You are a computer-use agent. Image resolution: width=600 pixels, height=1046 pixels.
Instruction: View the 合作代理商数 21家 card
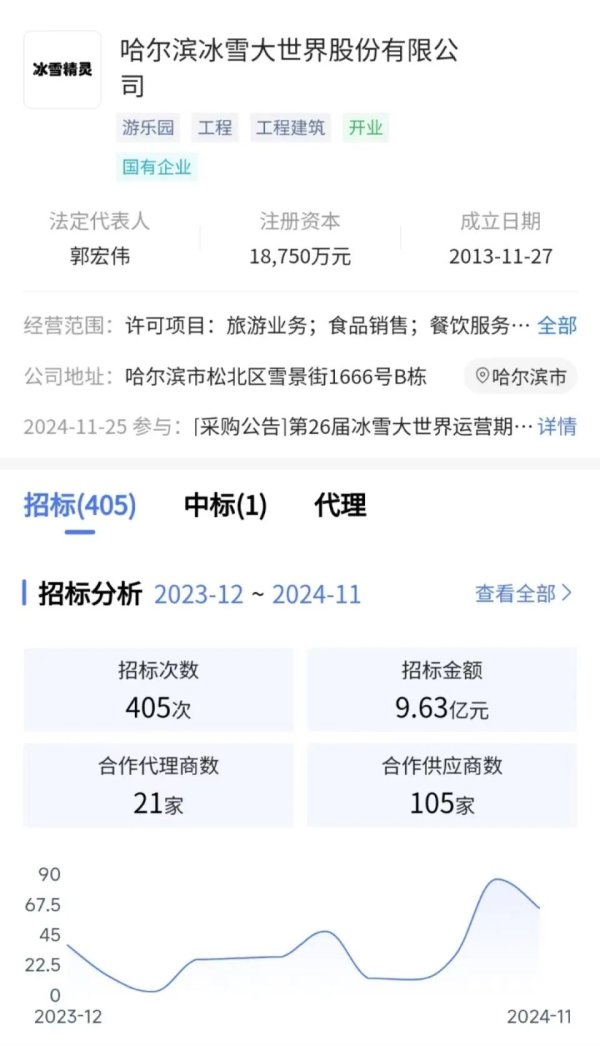pyautogui.click(x=159, y=785)
